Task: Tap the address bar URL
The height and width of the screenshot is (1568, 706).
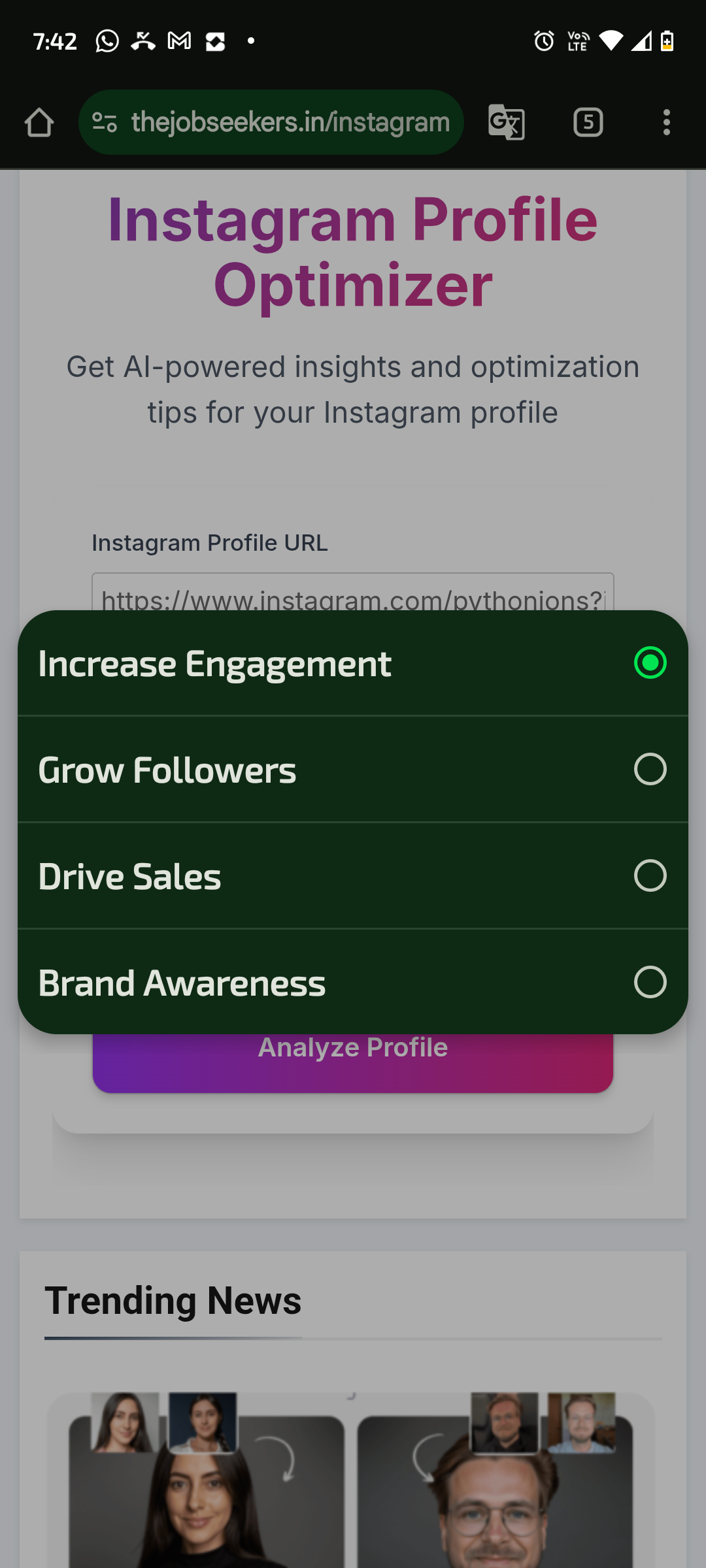Action: [x=290, y=122]
